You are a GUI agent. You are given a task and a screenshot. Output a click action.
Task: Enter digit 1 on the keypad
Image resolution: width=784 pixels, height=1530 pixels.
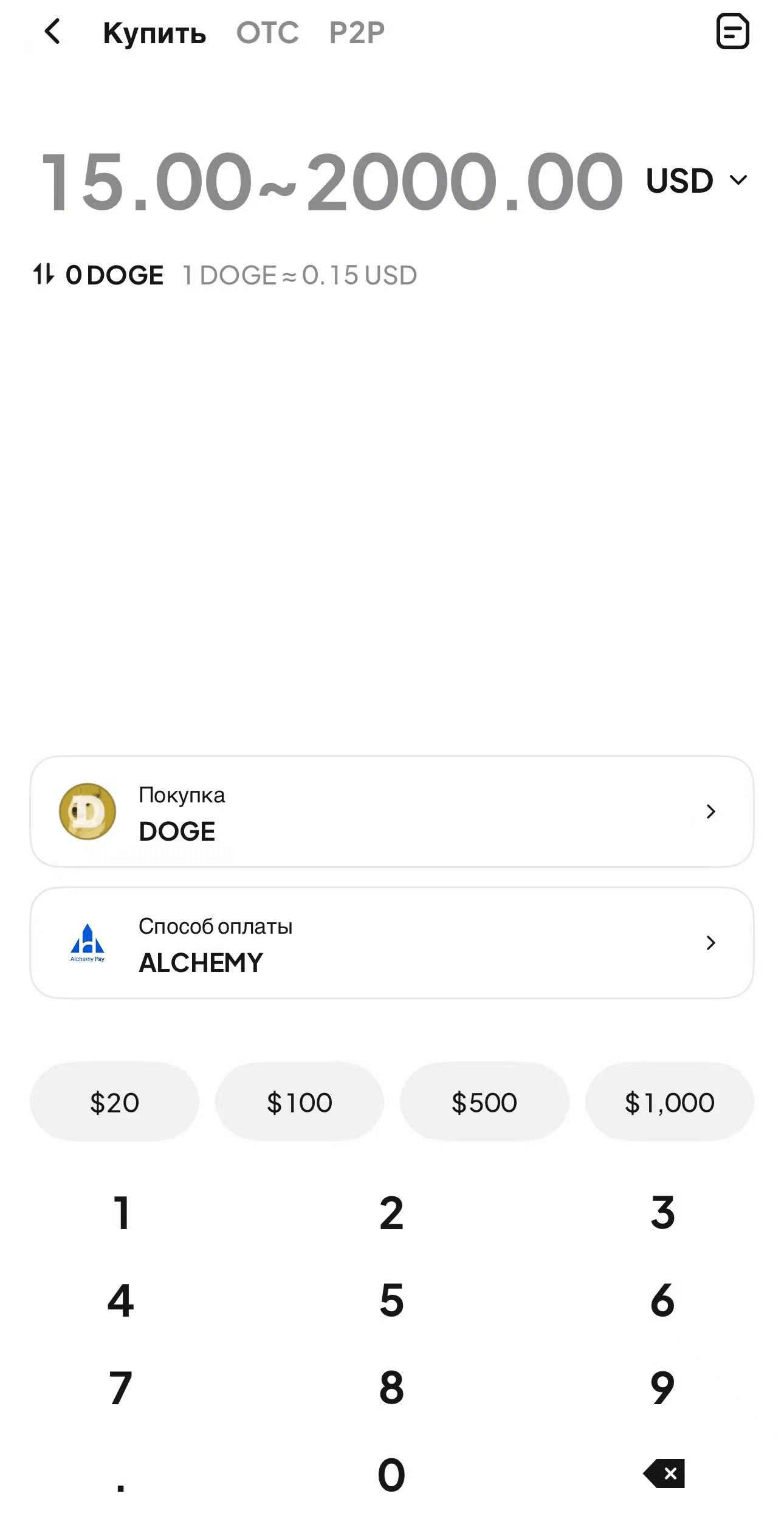122,1213
